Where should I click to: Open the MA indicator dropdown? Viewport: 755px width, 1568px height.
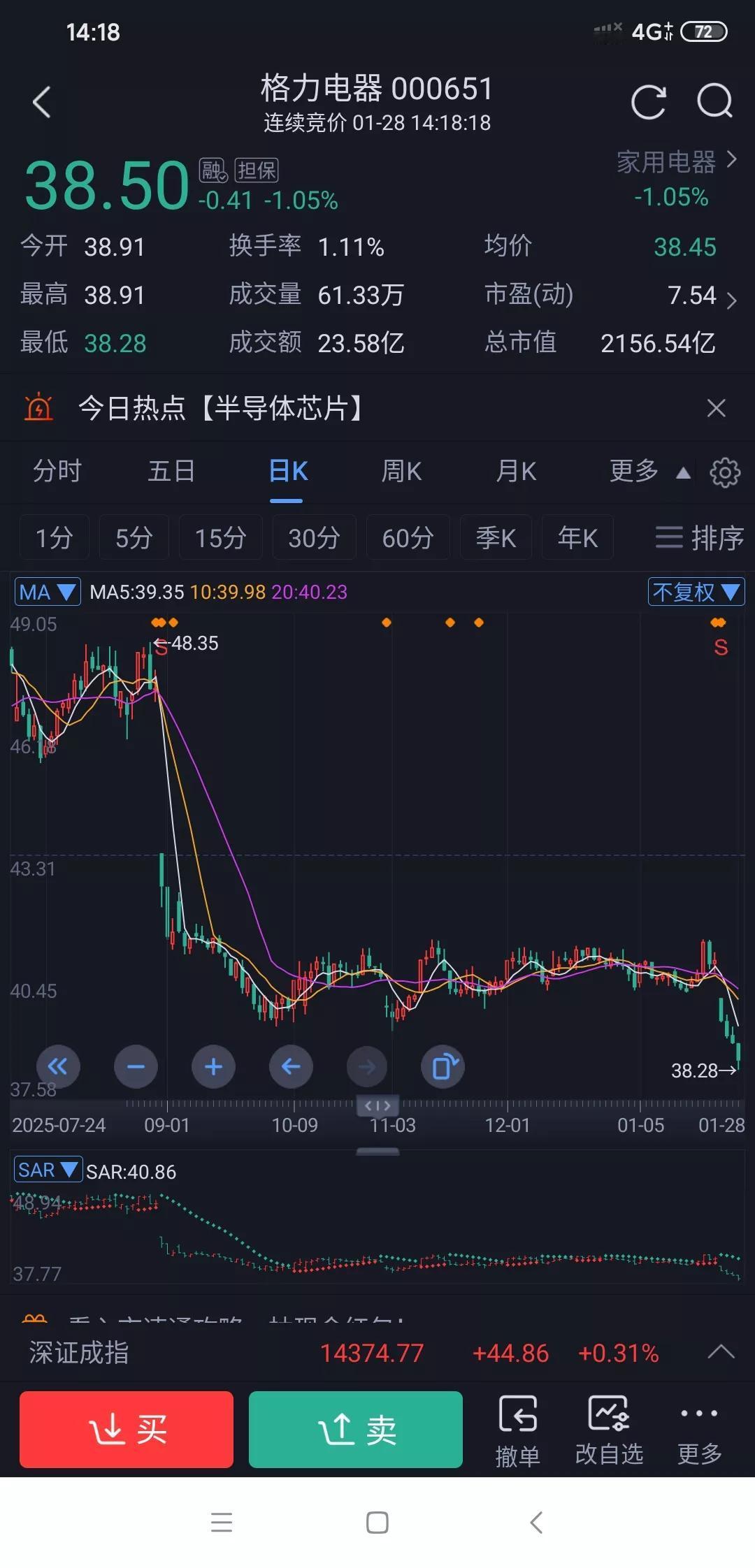pyautogui.click(x=47, y=591)
